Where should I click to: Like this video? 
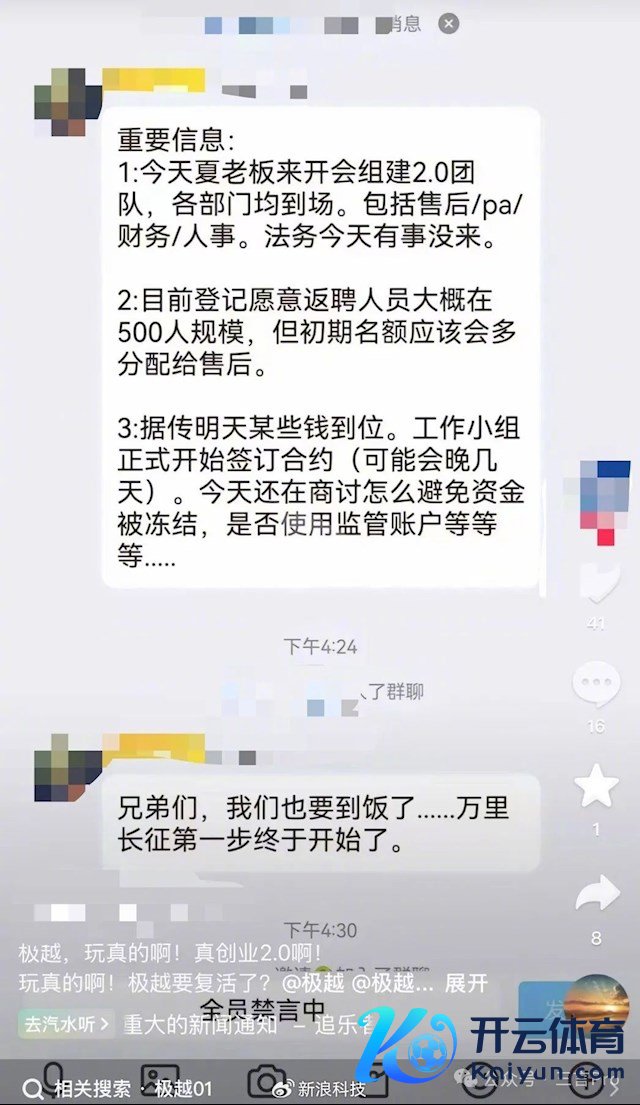click(x=598, y=582)
